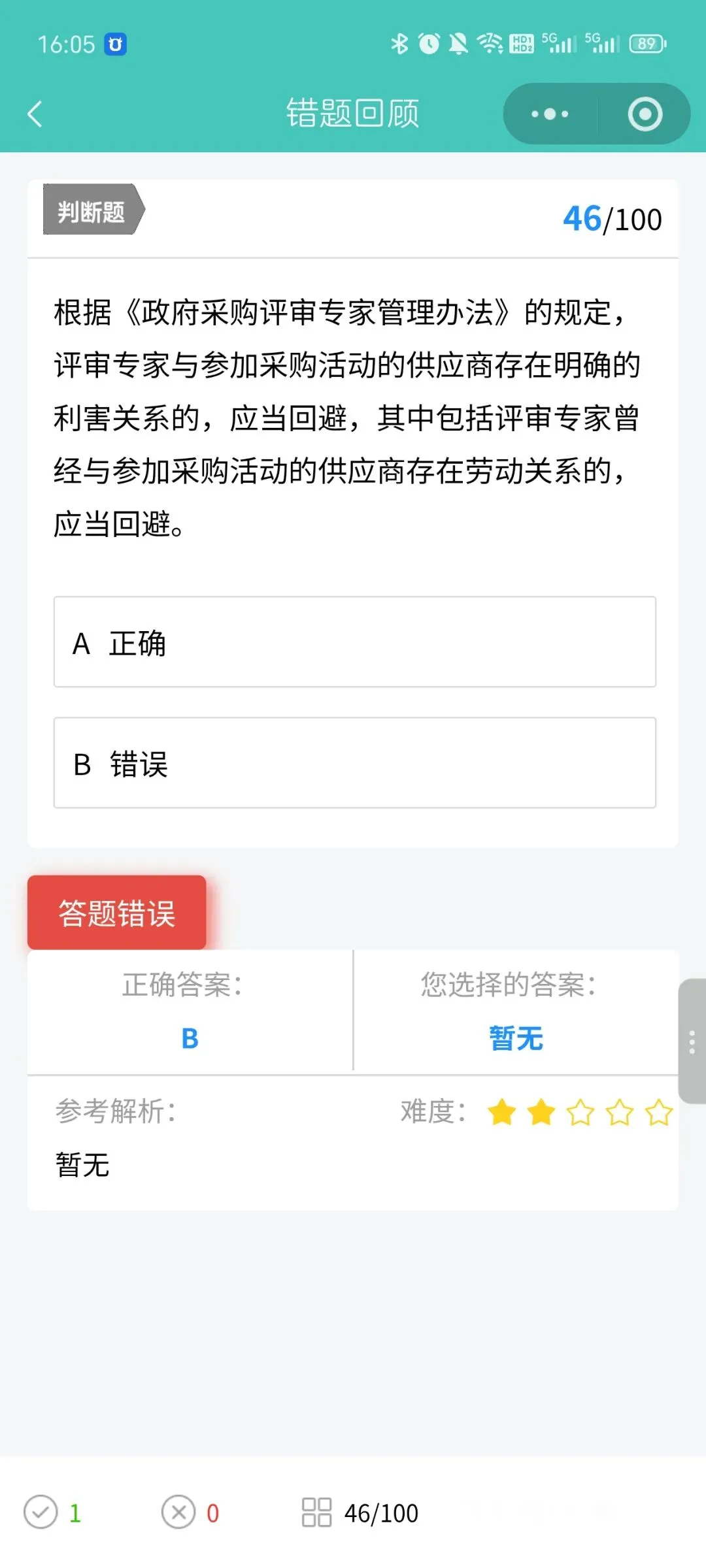Image resolution: width=706 pixels, height=1568 pixels.
Task: Select answer A 正确
Action: [355, 642]
